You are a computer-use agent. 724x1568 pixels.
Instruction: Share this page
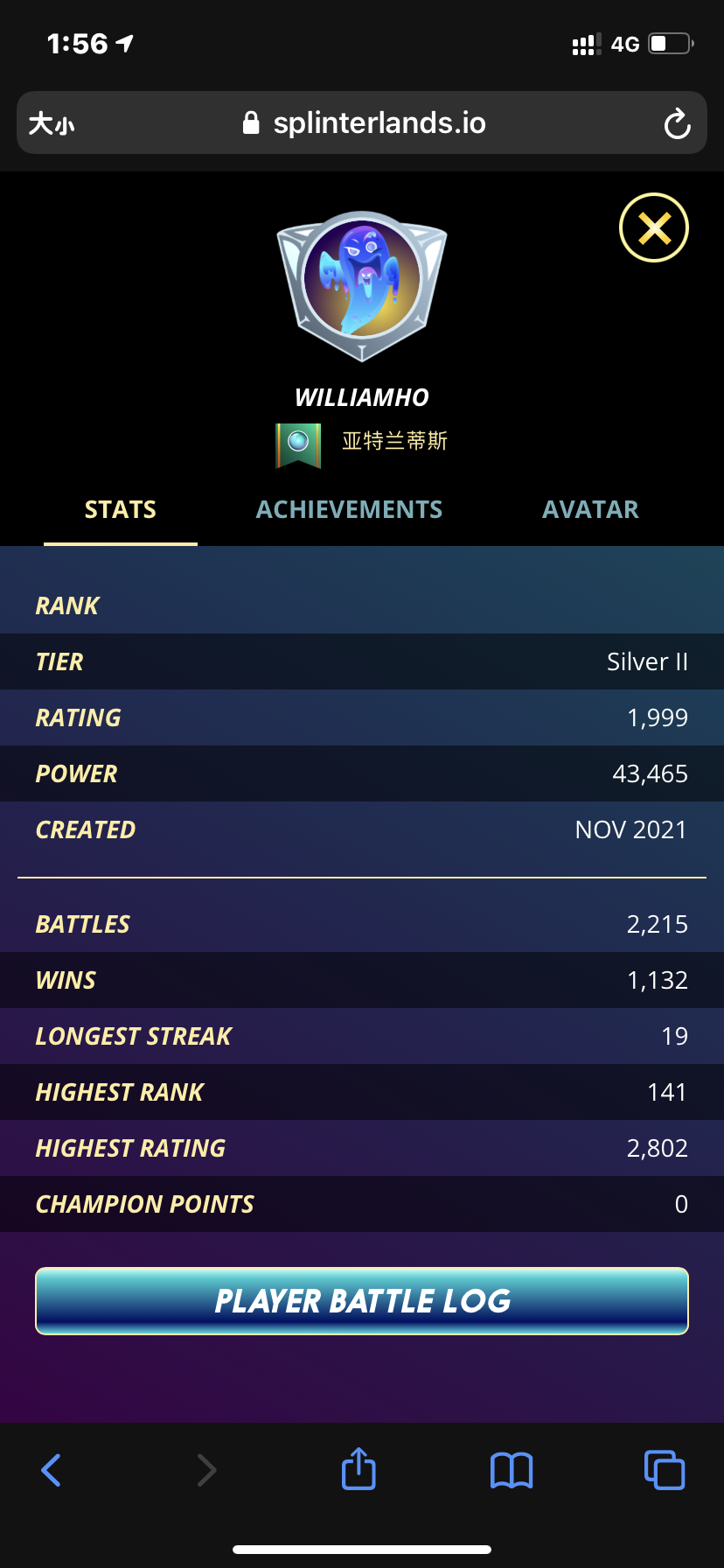pyautogui.click(x=359, y=1469)
